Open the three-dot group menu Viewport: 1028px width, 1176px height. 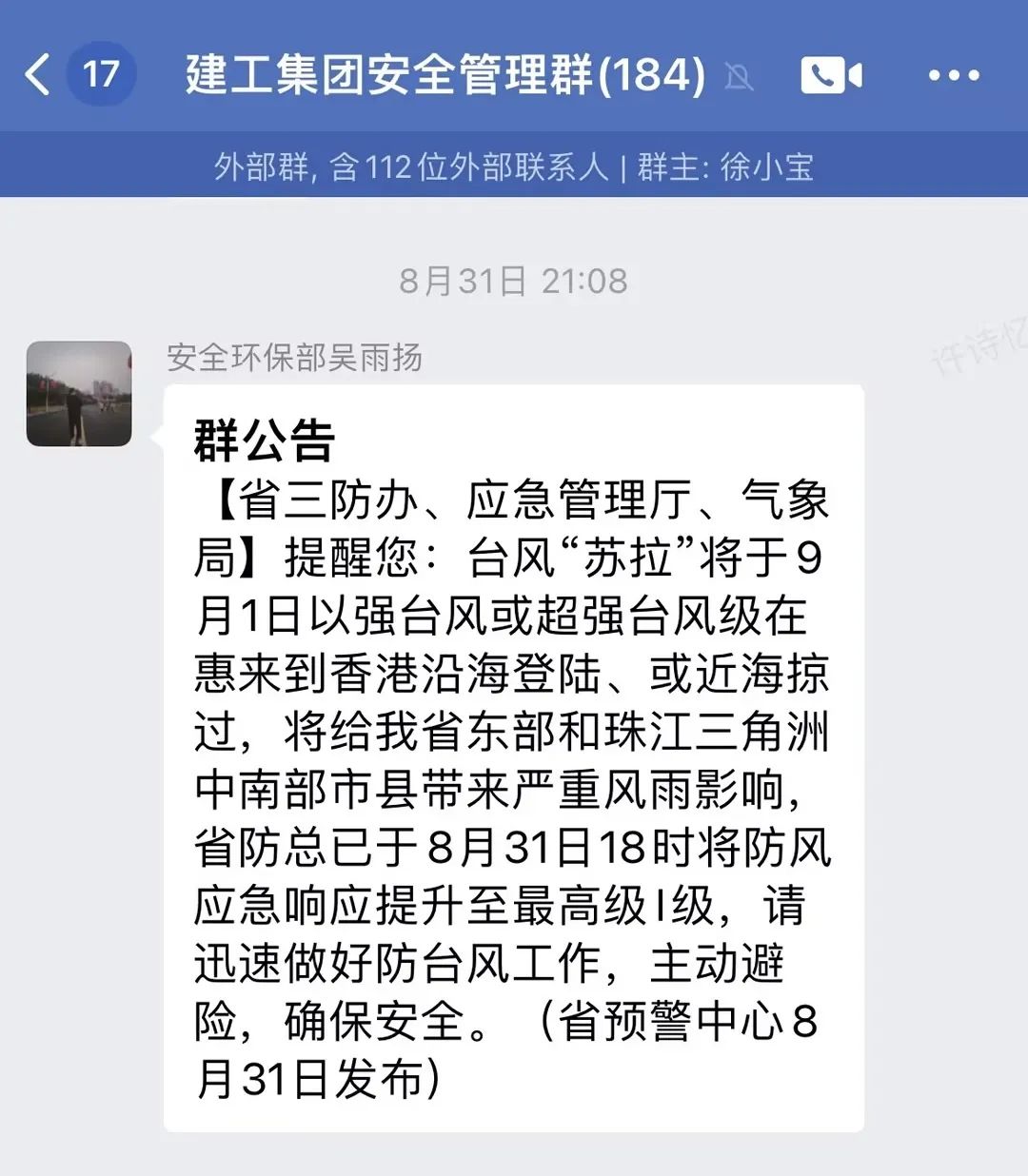click(954, 75)
